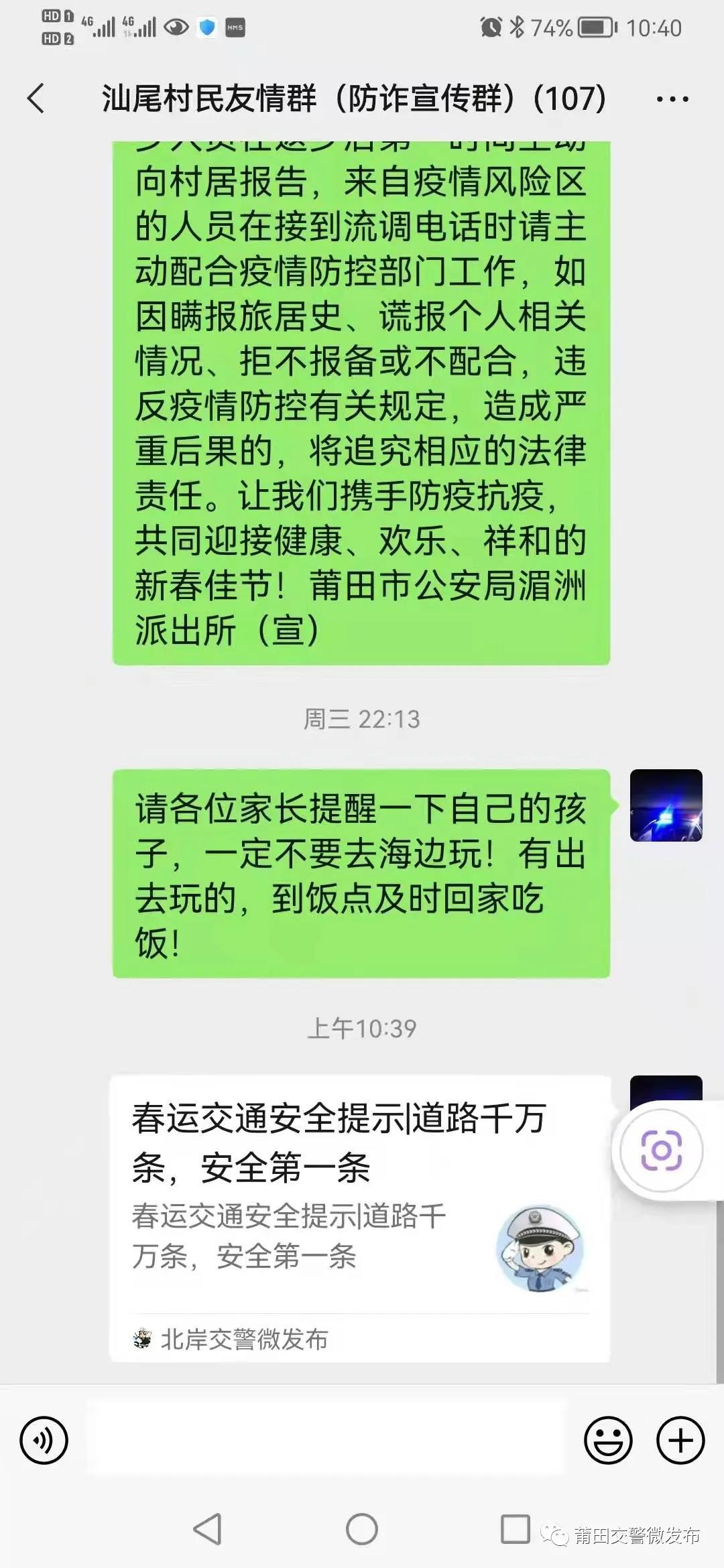
Task: Open the emoji picker
Action: tap(608, 1439)
